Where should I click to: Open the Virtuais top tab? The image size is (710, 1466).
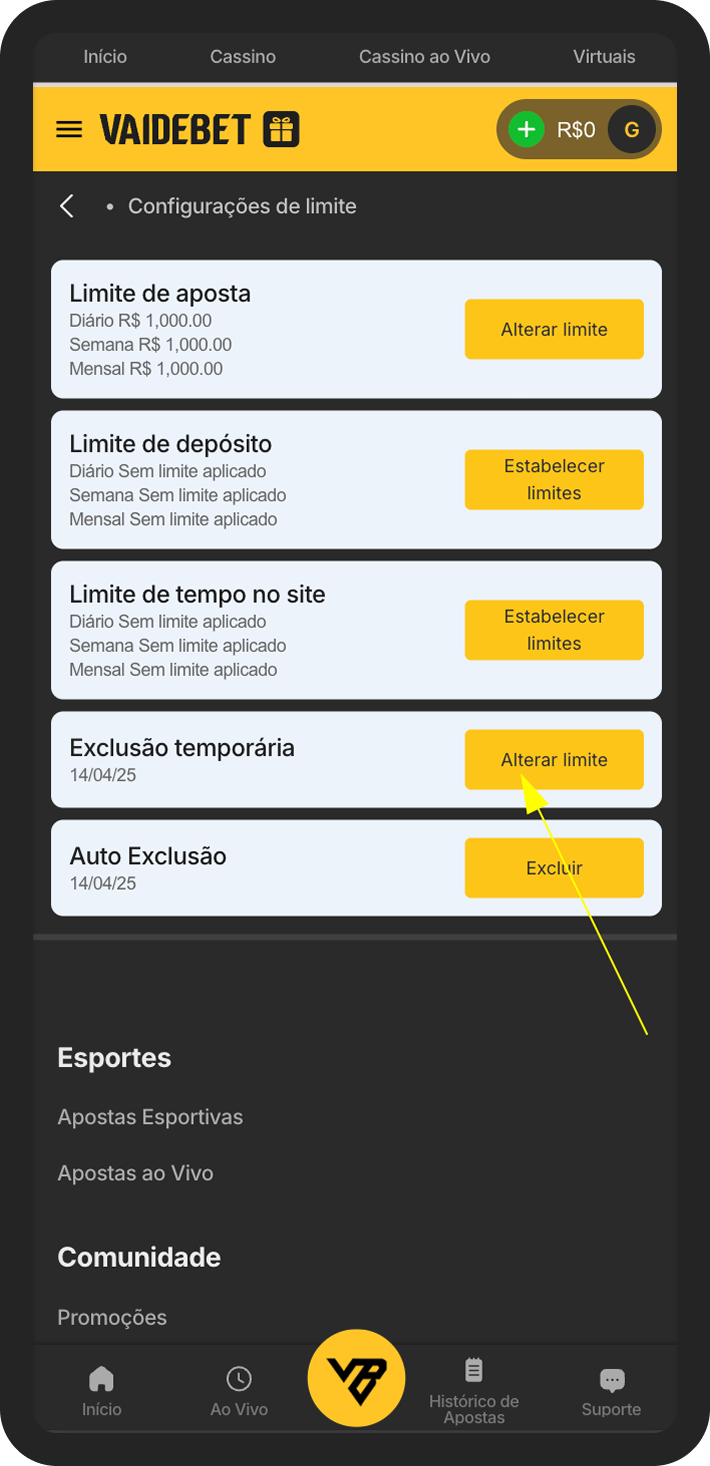point(604,57)
